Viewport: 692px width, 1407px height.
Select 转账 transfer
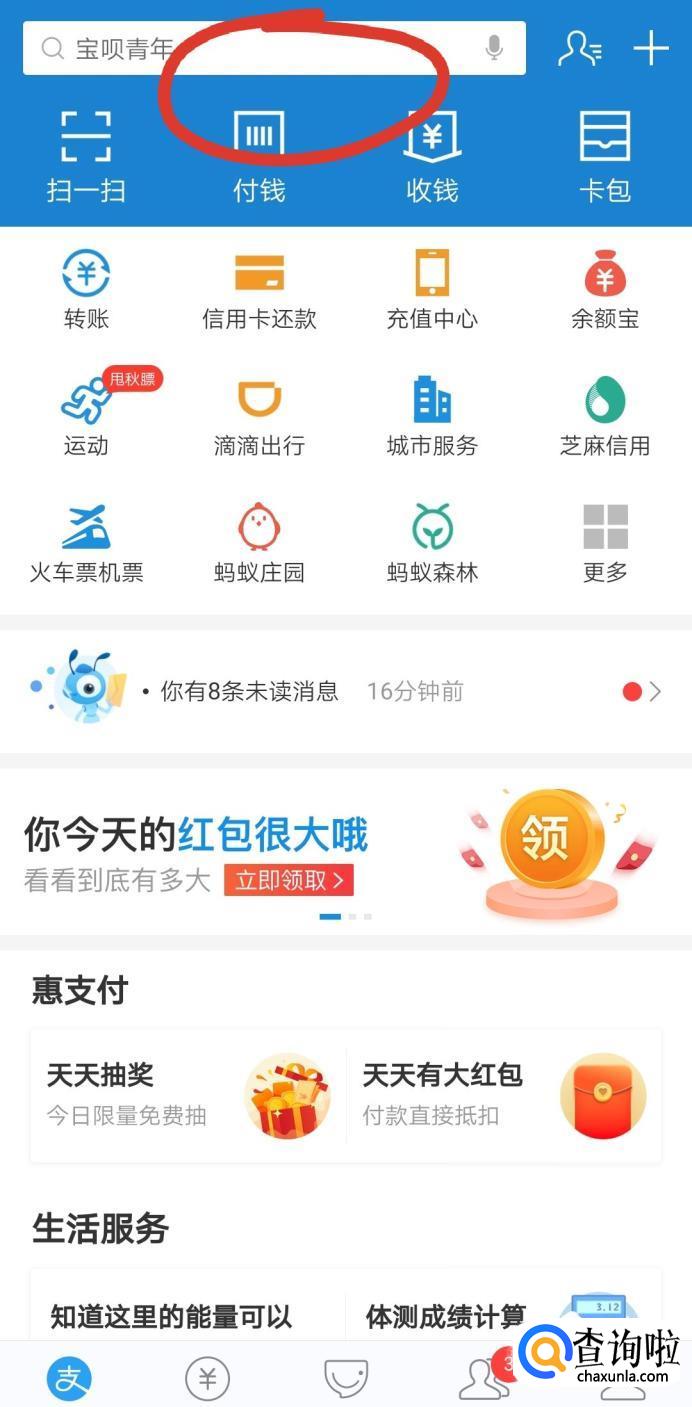[x=86, y=289]
